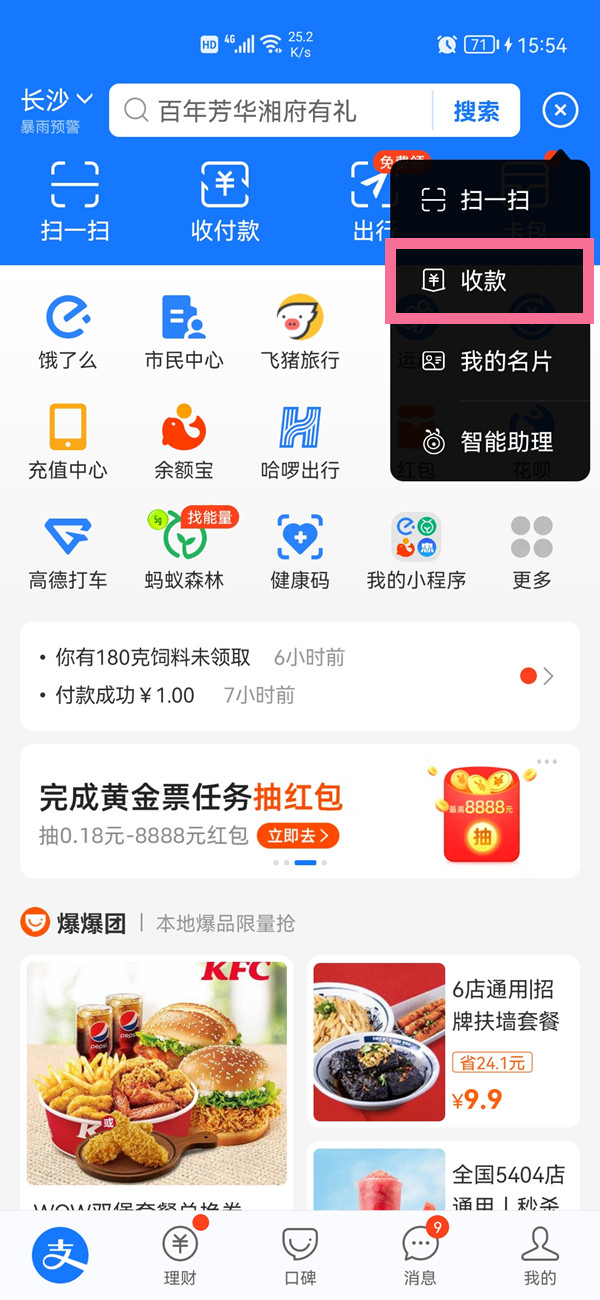Close the popup menu with X icon

pyautogui.click(x=560, y=110)
